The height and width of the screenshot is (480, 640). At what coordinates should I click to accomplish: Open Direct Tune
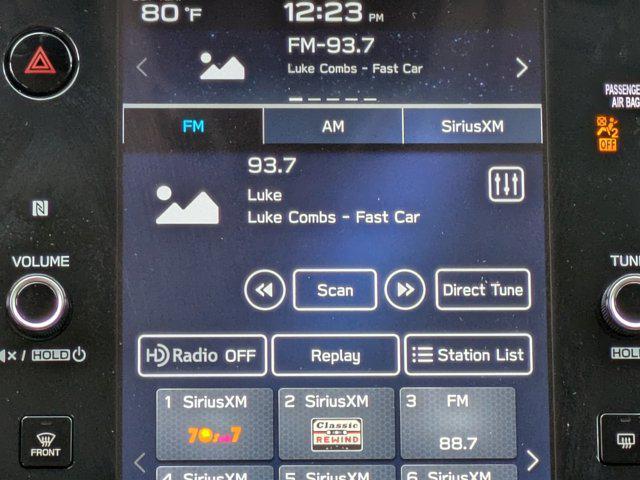[x=483, y=290]
